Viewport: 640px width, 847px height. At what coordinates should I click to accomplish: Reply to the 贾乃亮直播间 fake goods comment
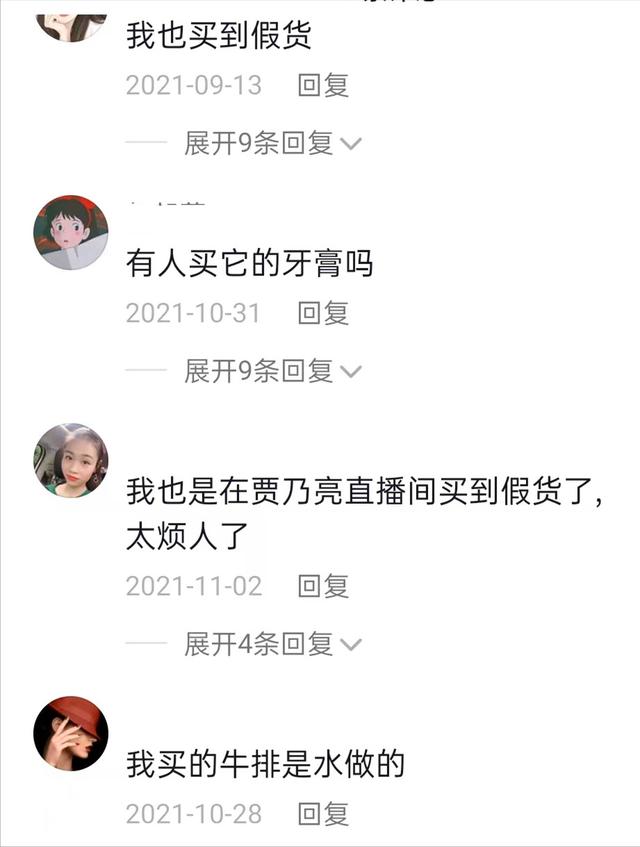coord(323,587)
